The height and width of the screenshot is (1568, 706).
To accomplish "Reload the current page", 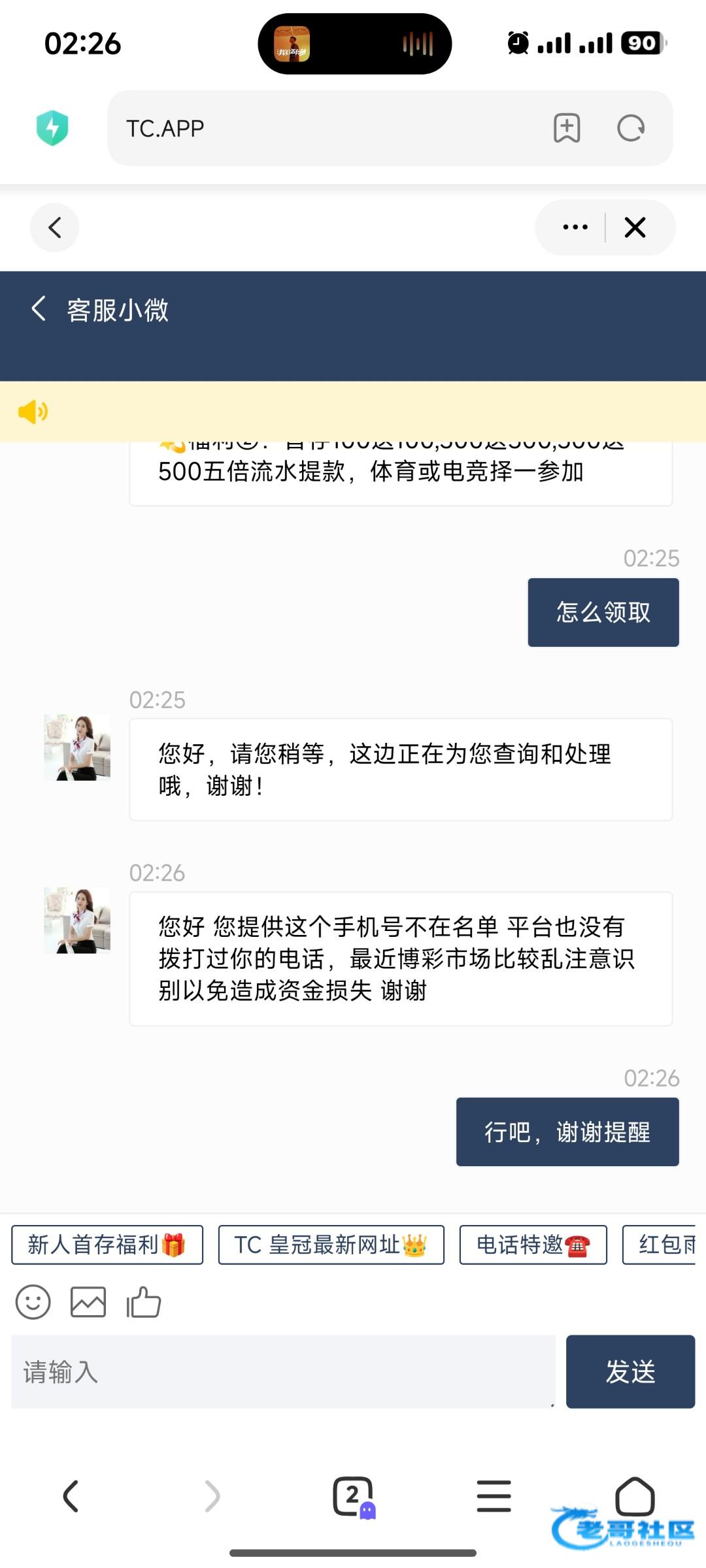I will pyautogui.click(x=630, y=128).
